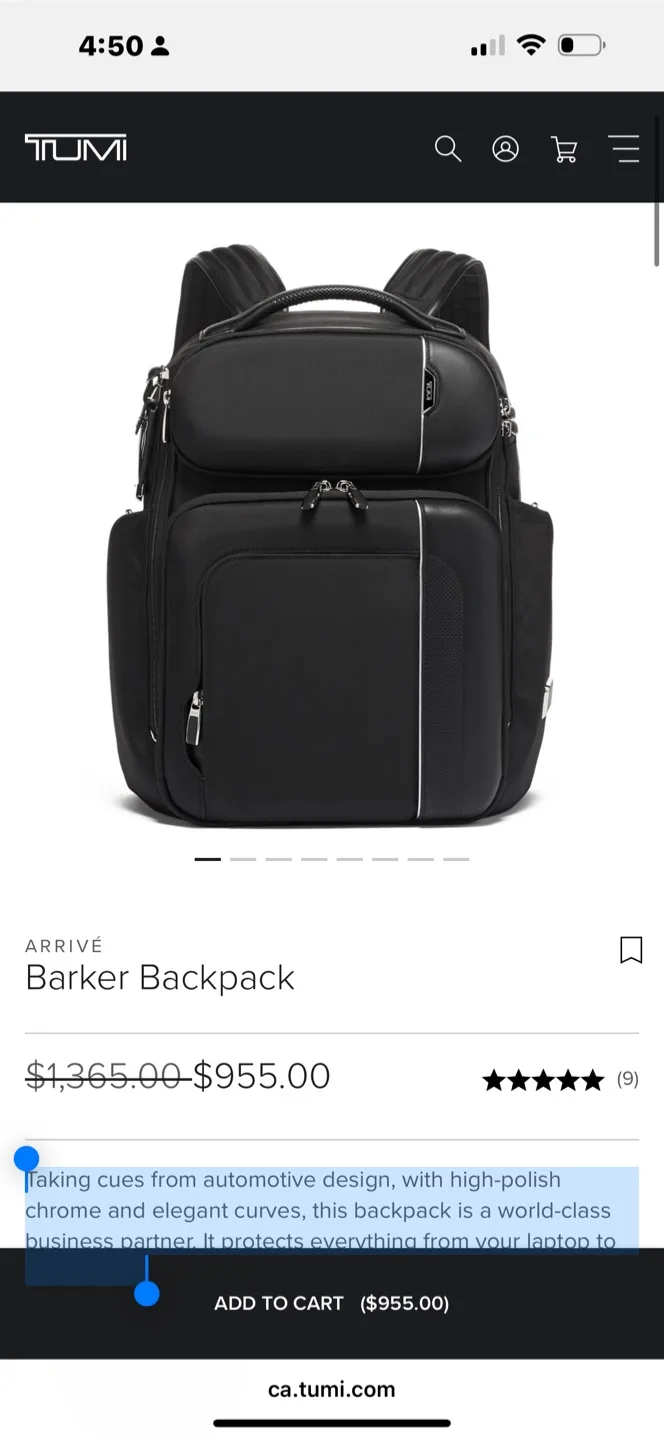
Task: Jump to the second image indicator
Action: pos(243,859)
